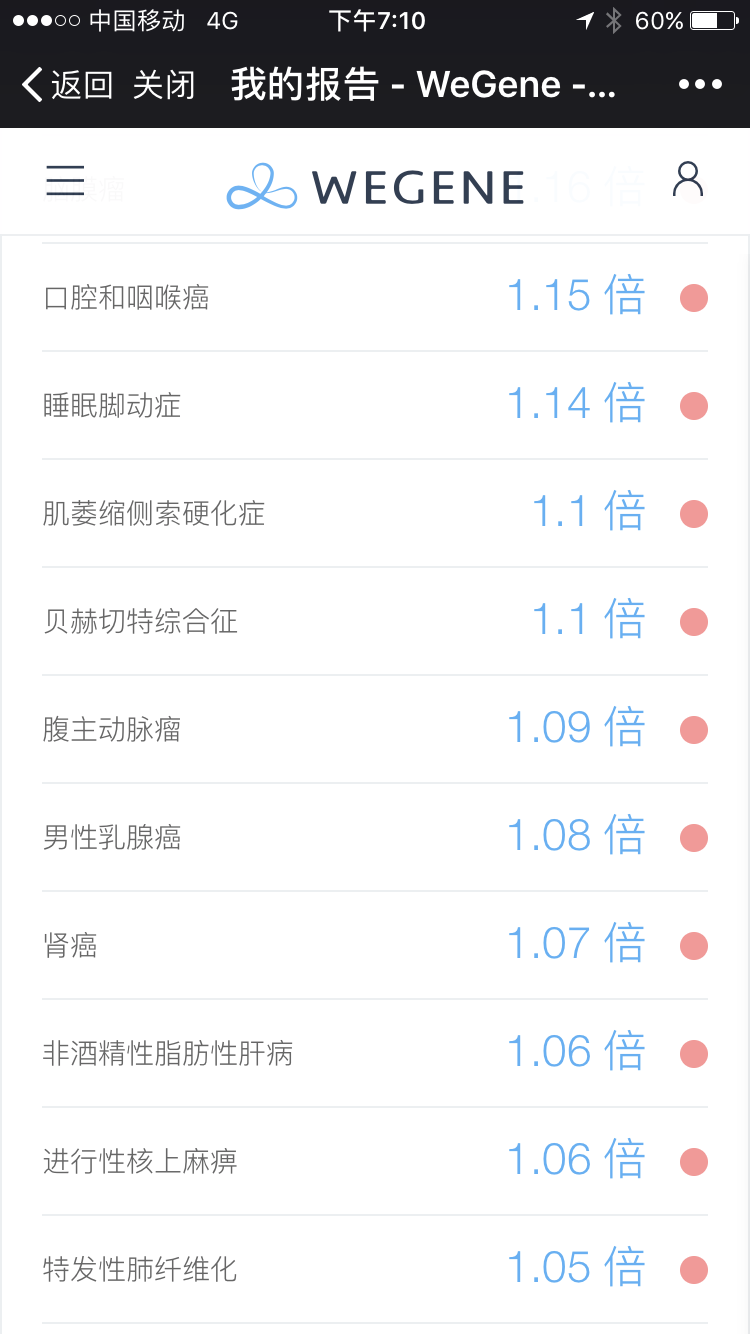750x1334 pixels.
Task: Select 非酒精性脂肪性肝病
Action: coord(375,1053)
